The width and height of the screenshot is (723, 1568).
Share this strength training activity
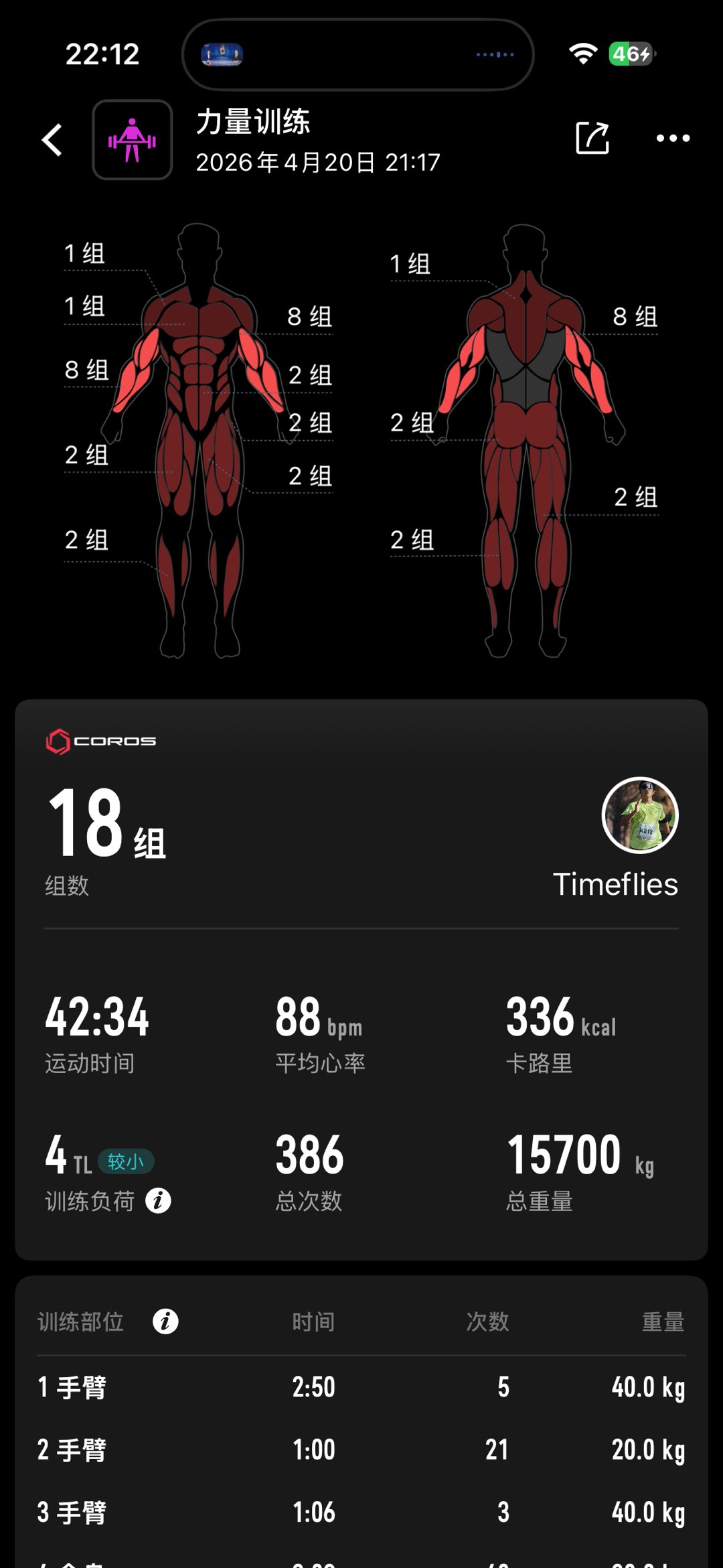click(592, 139)
